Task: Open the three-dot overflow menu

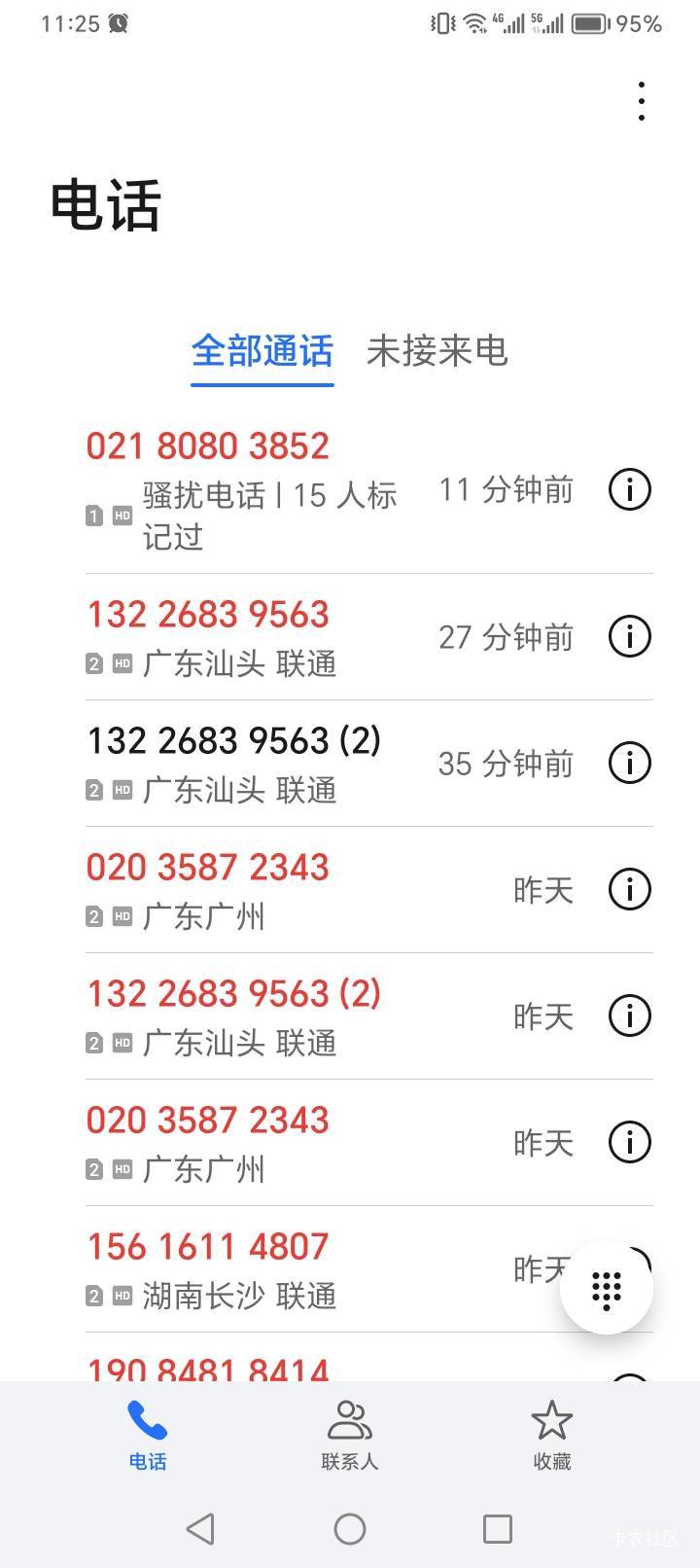Action: [x=641, y=101]
